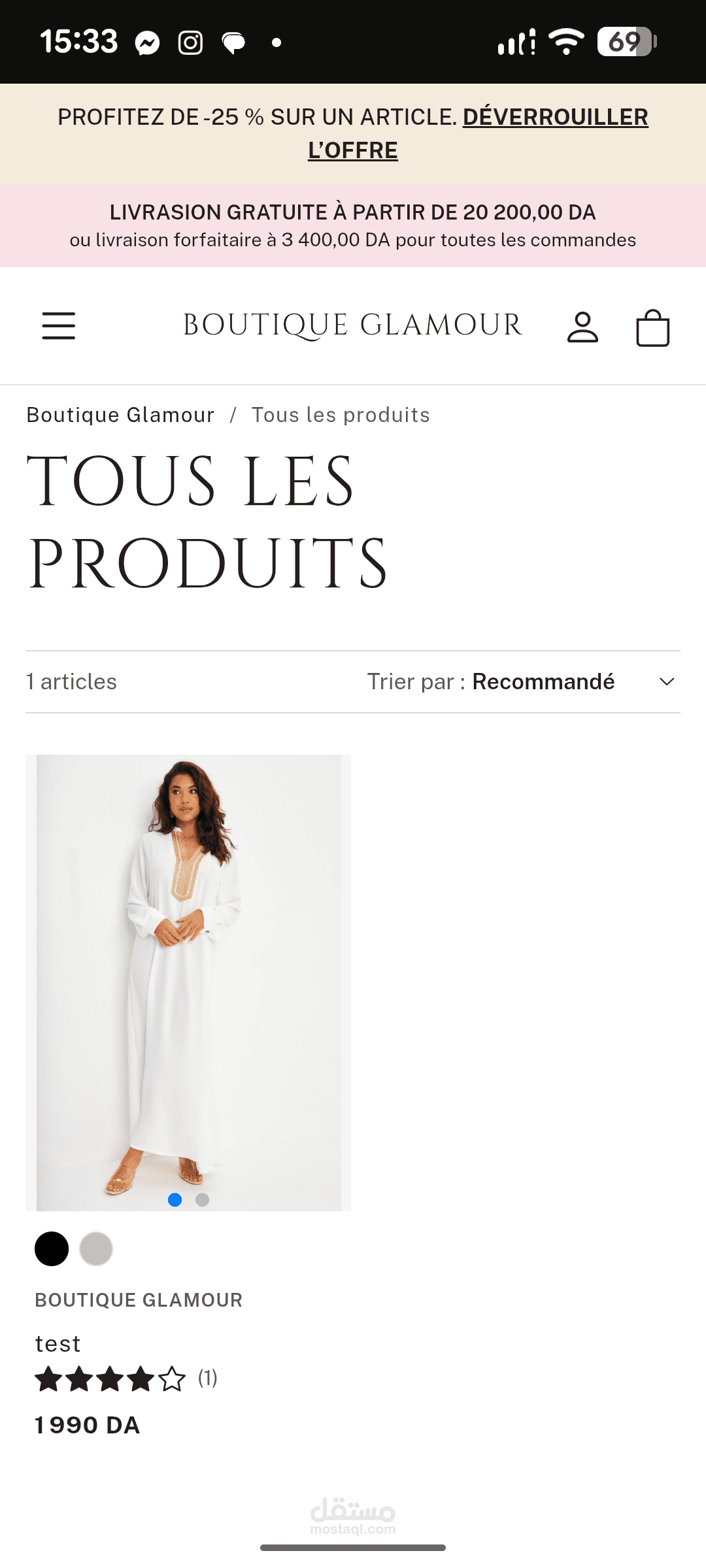Show the second product photo dot
Screen dimensions: 706x1568
[203, 1200]
